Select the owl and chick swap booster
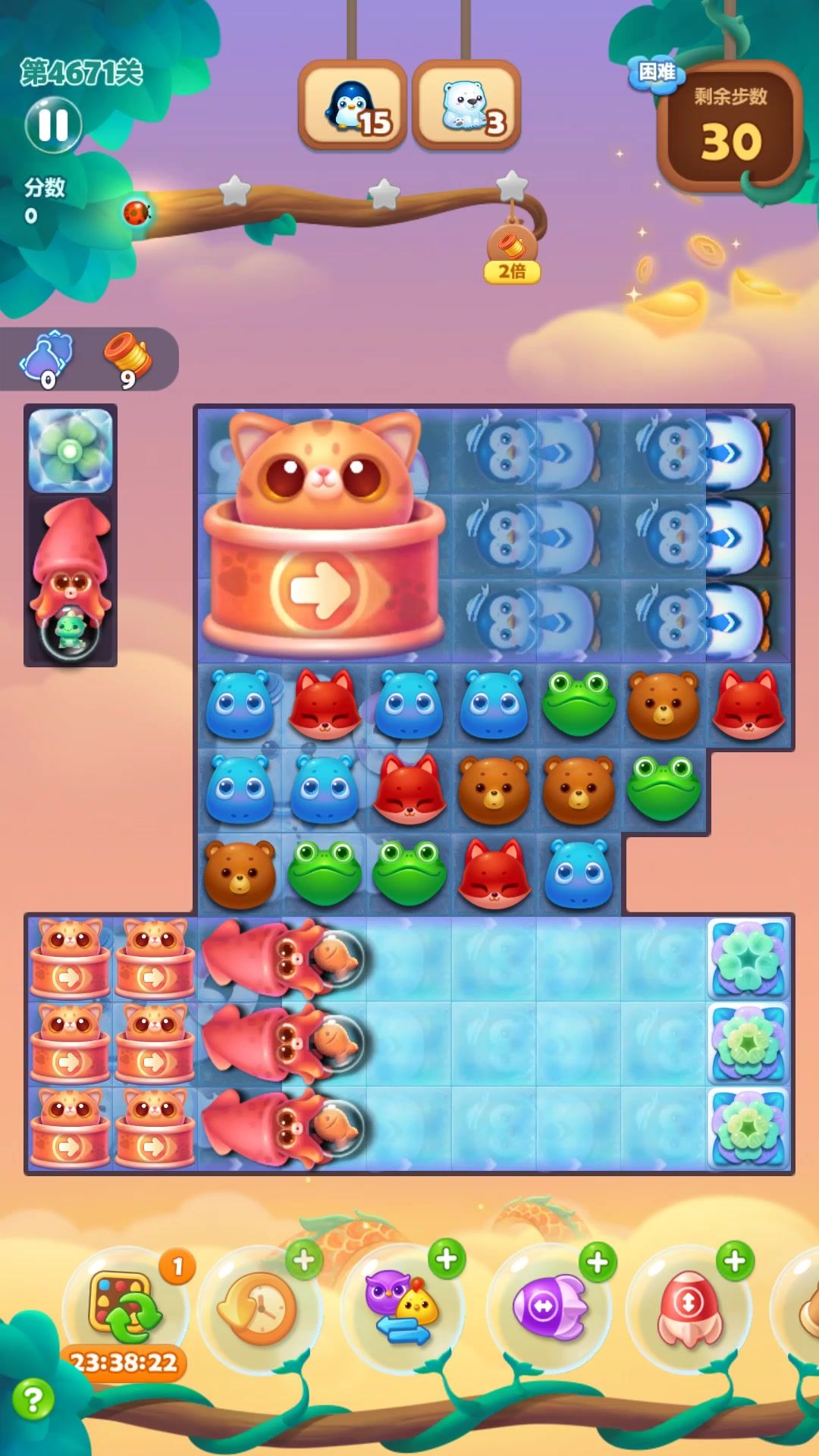The image size is (819, 1456). point(402,1306)
